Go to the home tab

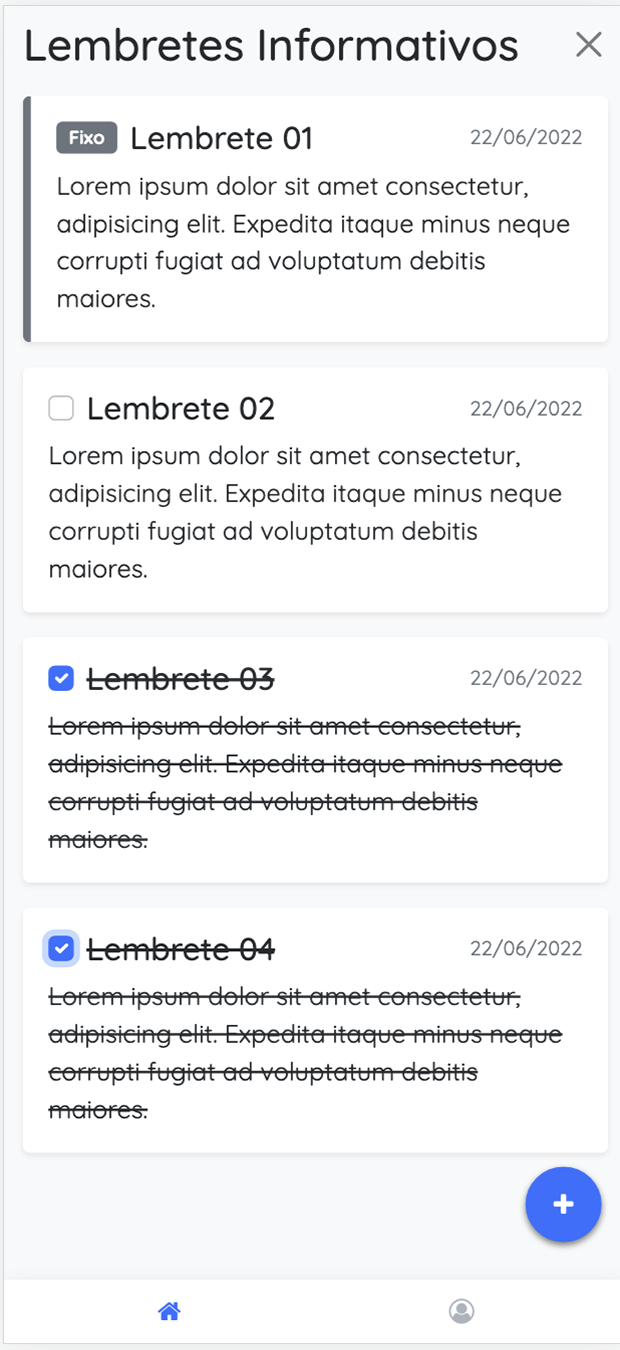(x=169, y=1311)
